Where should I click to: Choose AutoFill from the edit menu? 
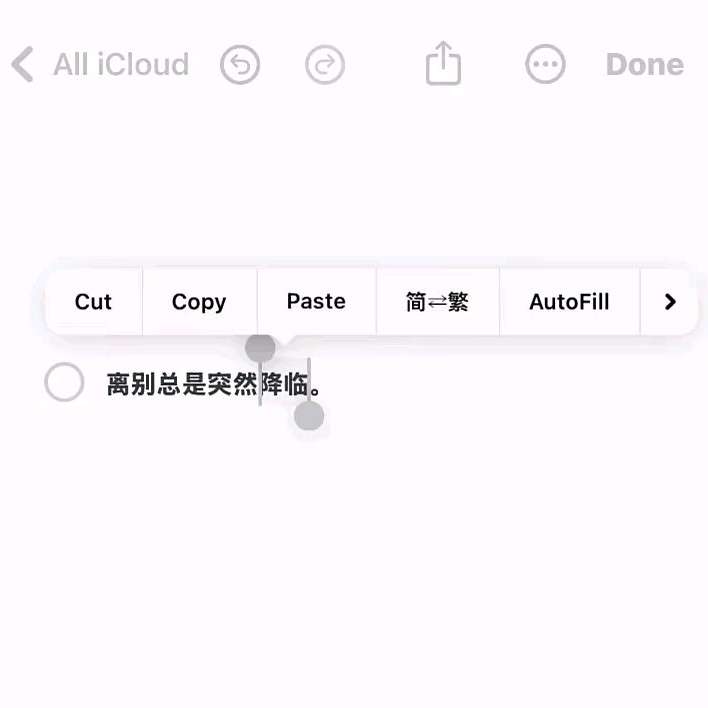click(x=569, y=302)
